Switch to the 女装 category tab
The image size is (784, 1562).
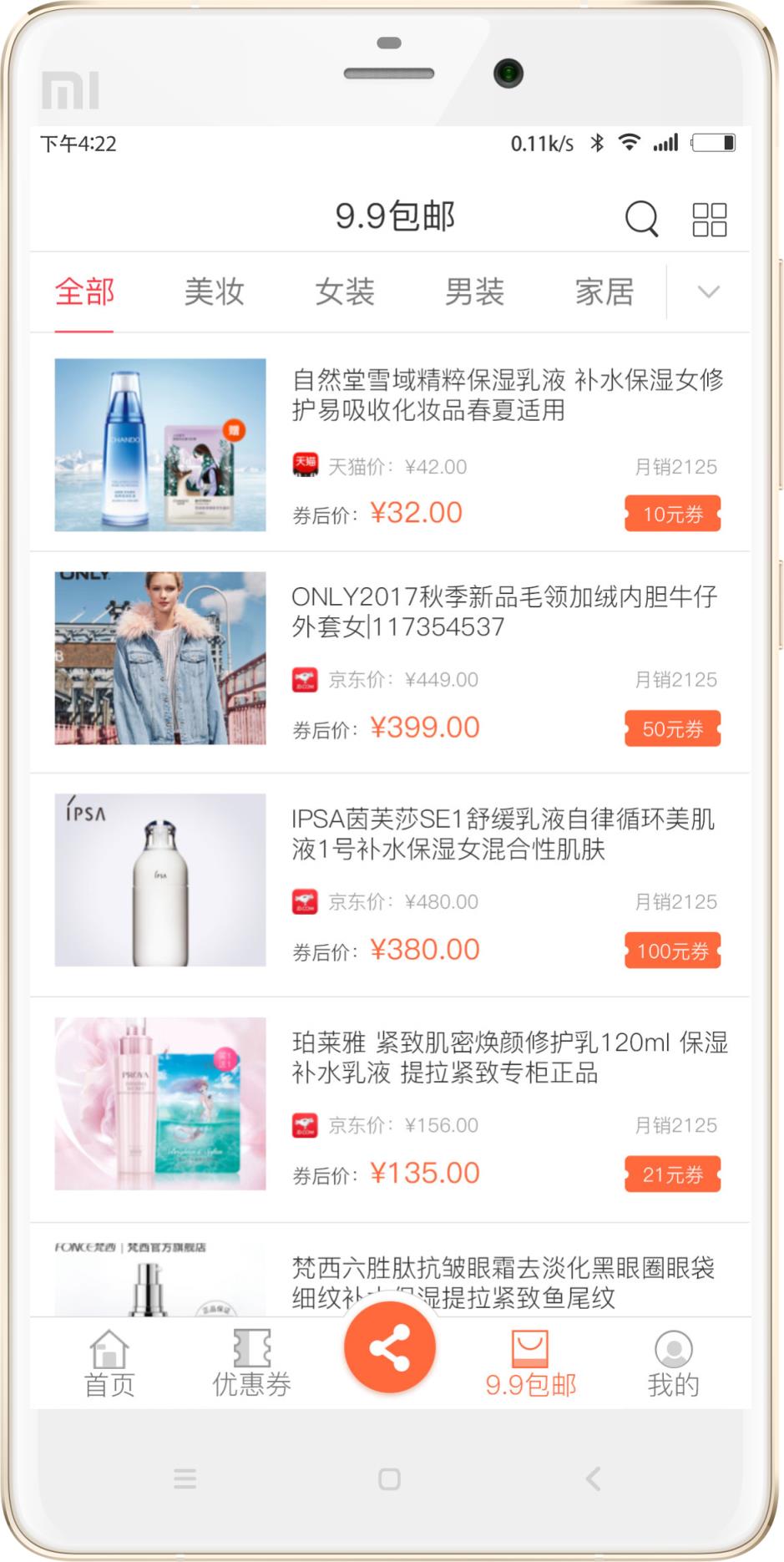coord(344,292)
